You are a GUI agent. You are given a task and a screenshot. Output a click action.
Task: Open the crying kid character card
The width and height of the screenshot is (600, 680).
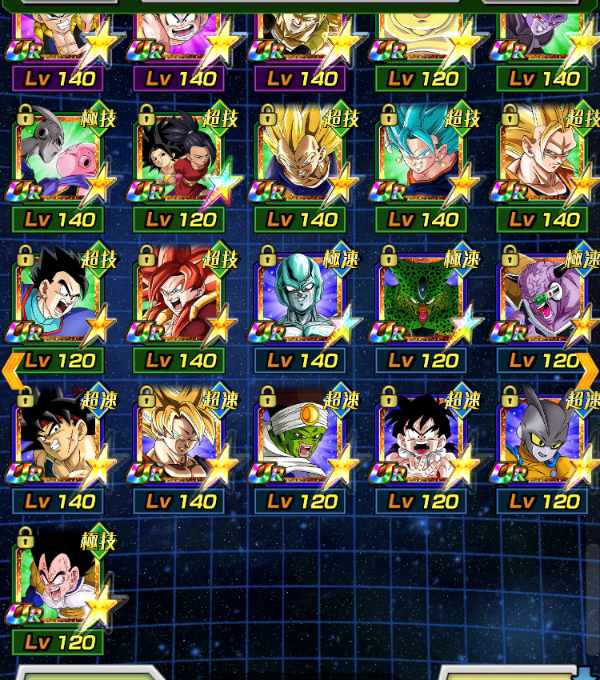(422, 442)
